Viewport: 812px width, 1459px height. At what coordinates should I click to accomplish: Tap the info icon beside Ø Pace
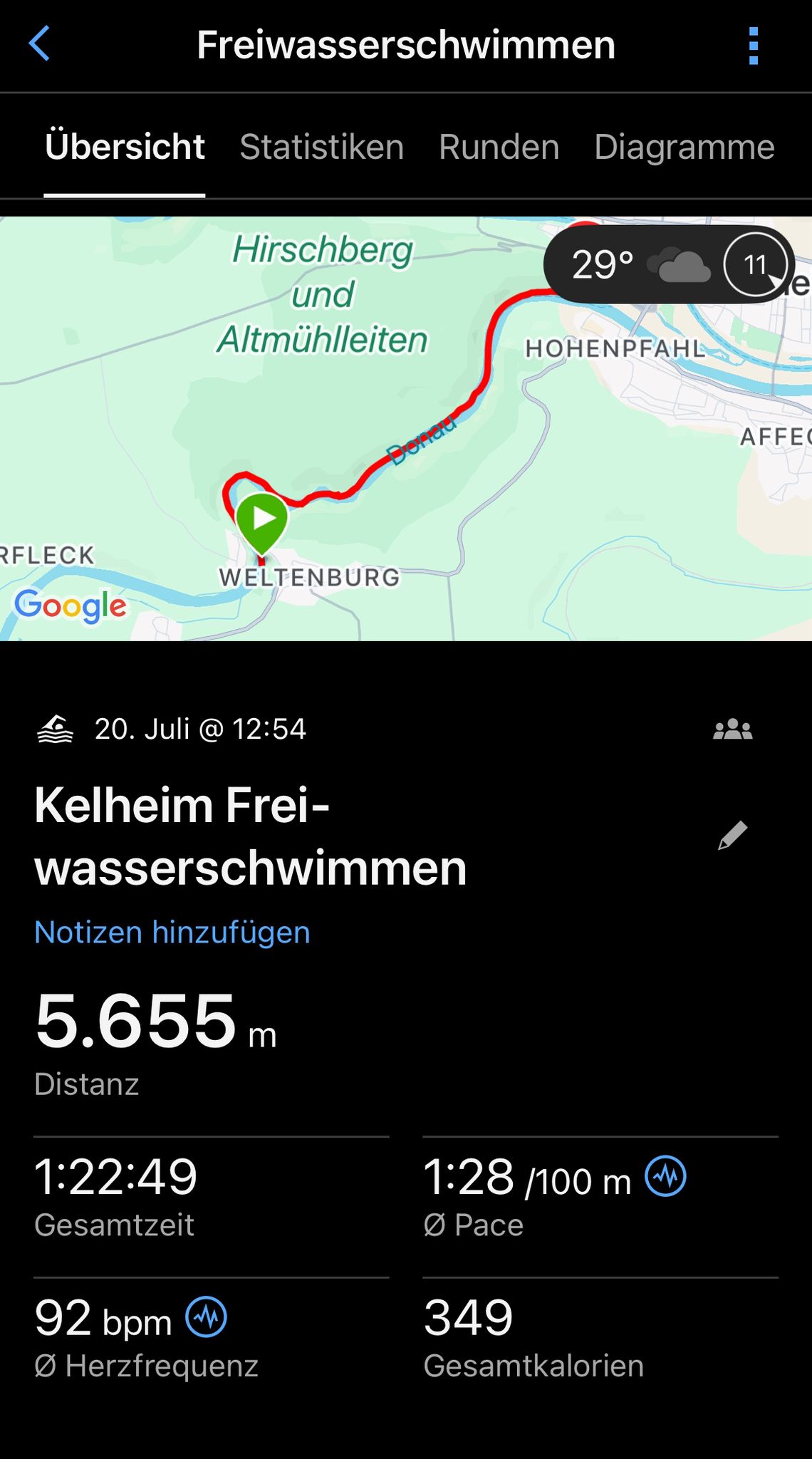pos(665,1176)
